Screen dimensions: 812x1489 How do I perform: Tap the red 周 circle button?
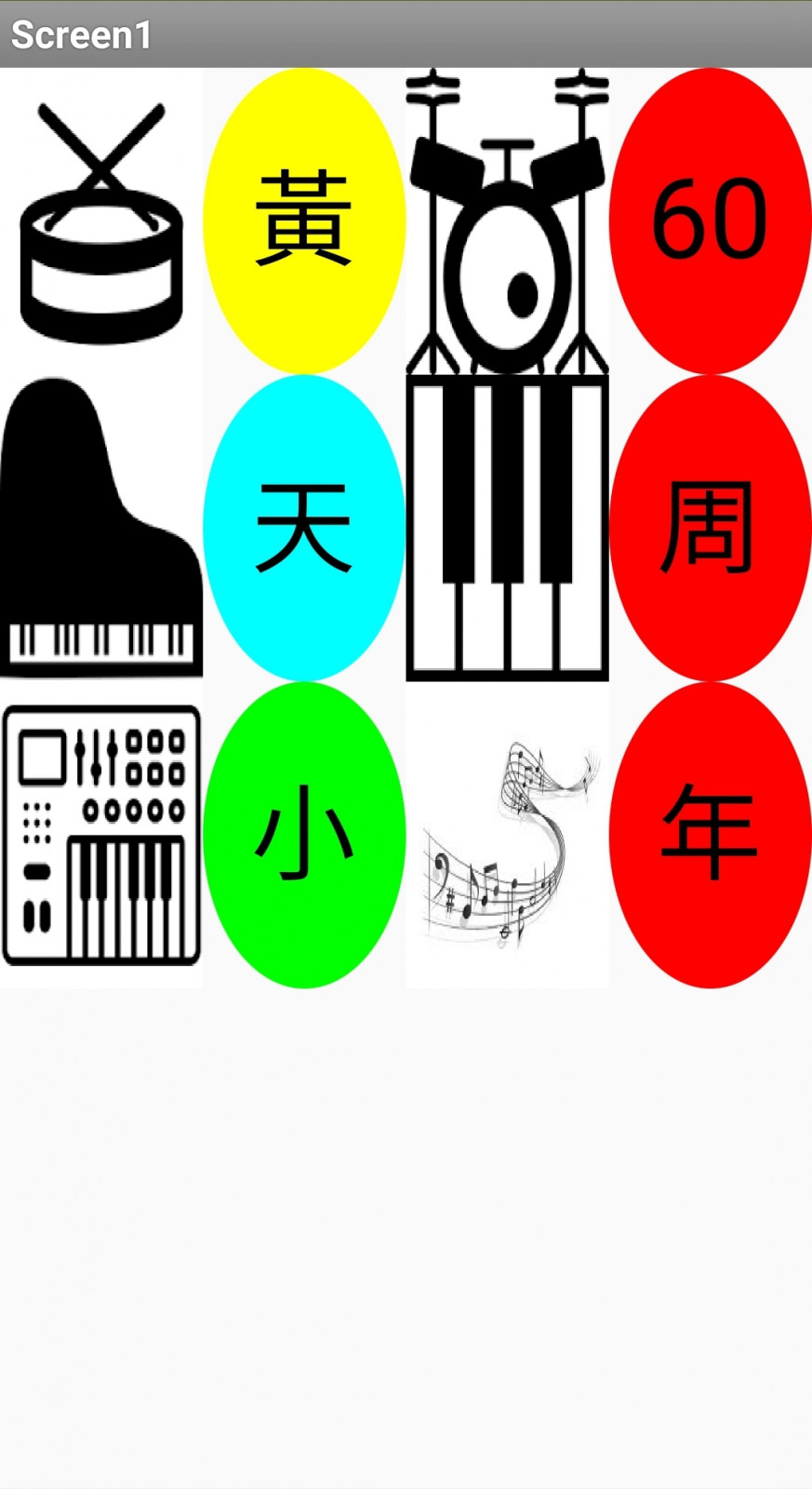[710, 528]
